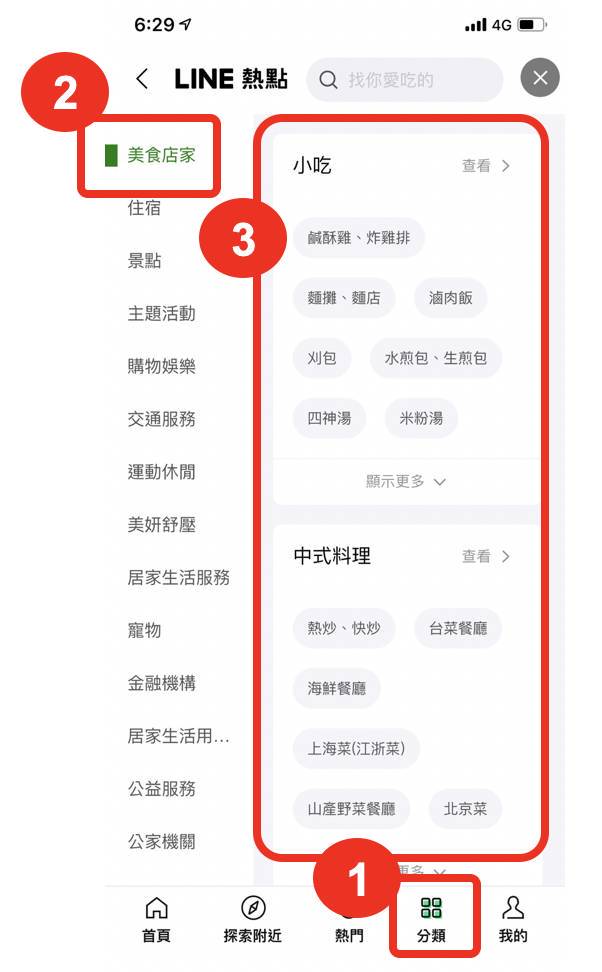Screen dimensions: 602x972
Task: Expand 顯示更多 under 小吃
Action: click(x=405, y=481)
